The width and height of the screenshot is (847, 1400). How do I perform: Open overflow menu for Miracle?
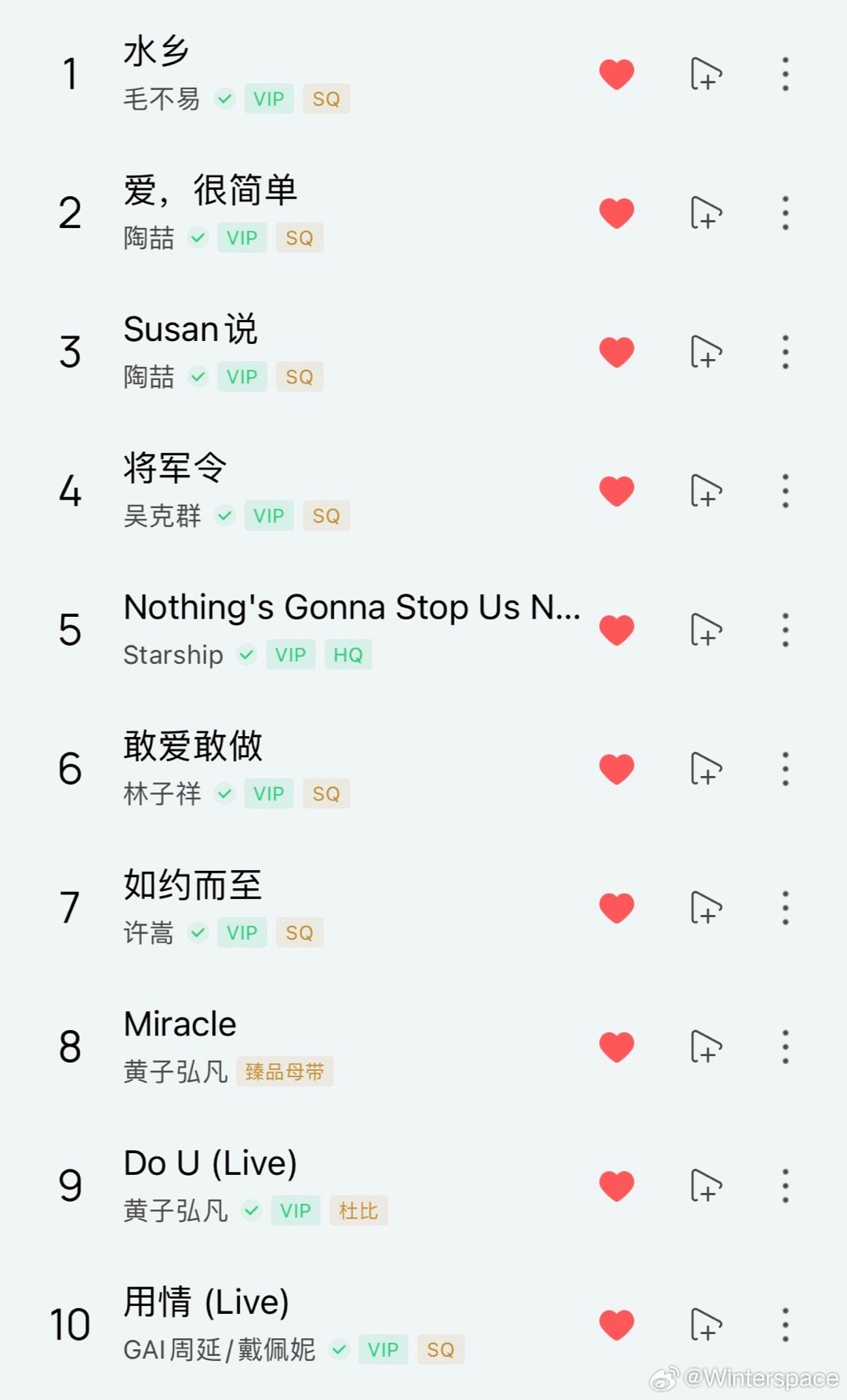[x=785, y=1046]
